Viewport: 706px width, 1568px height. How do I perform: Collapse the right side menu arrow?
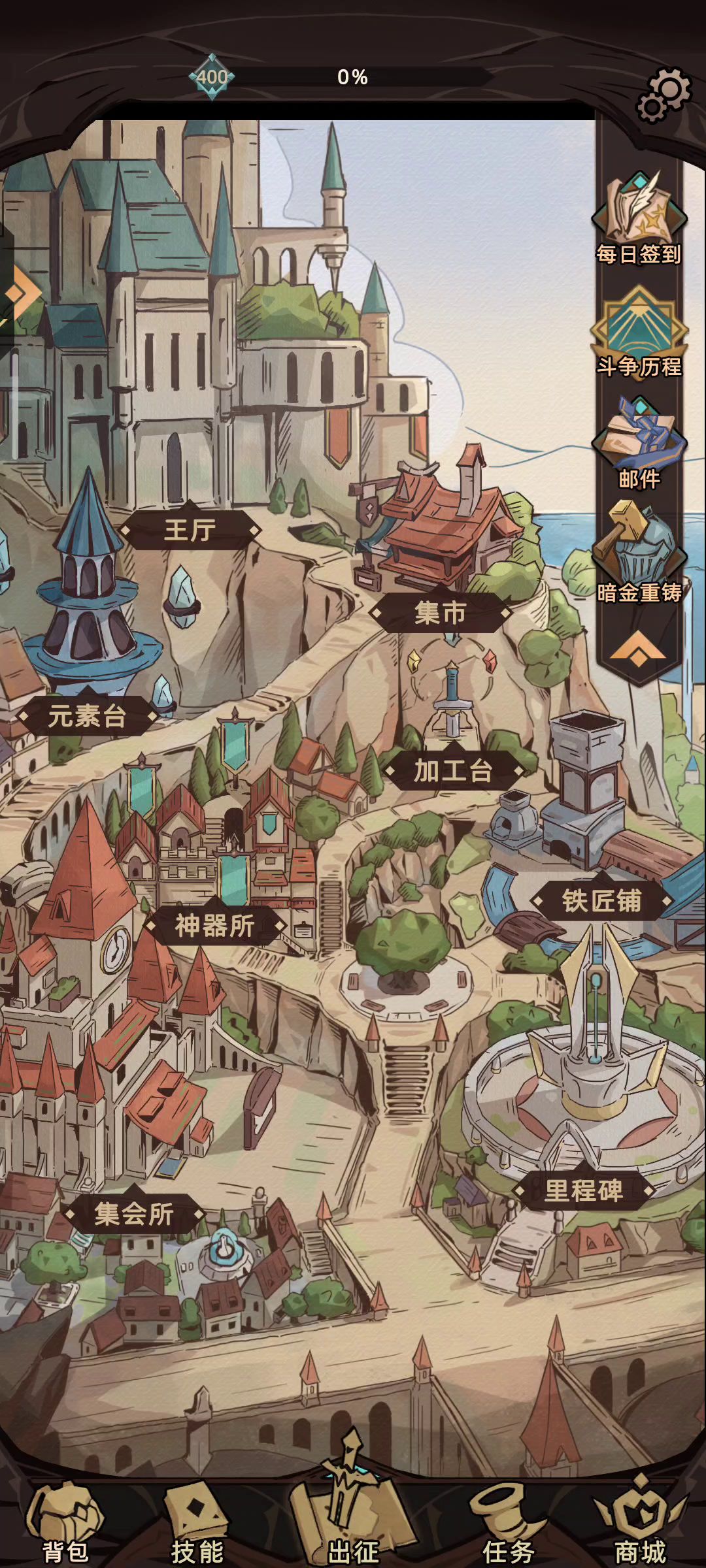pos(637,651)
